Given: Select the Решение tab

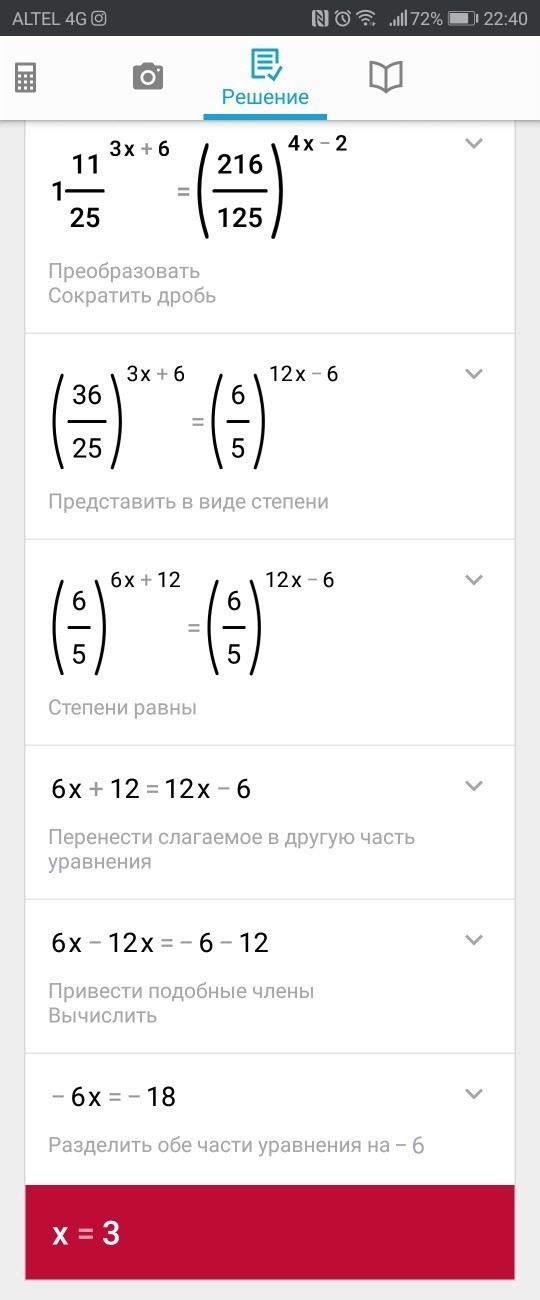Looking at the screenshot, I should point(265,78).
